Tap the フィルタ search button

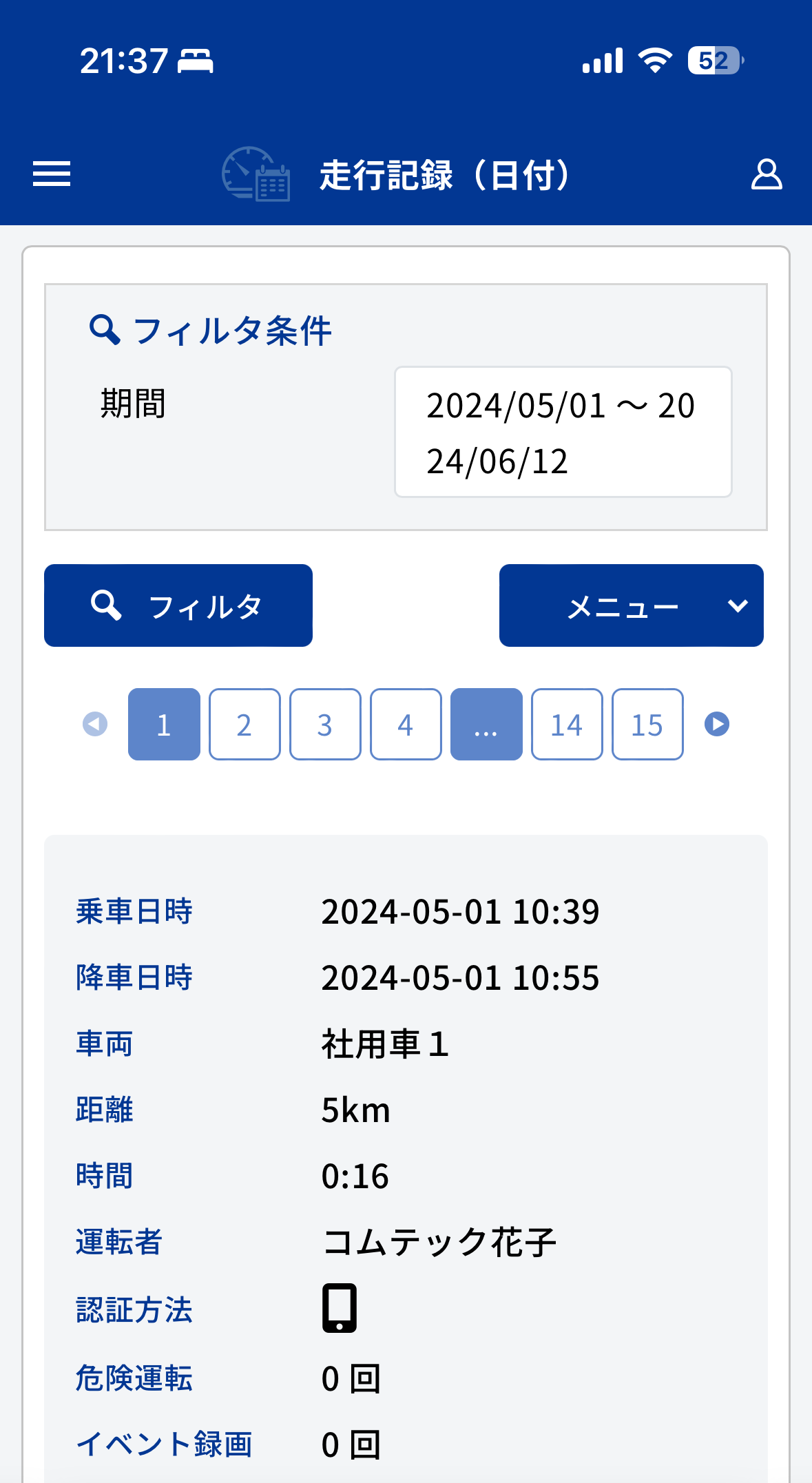click(x=178, y=605)
